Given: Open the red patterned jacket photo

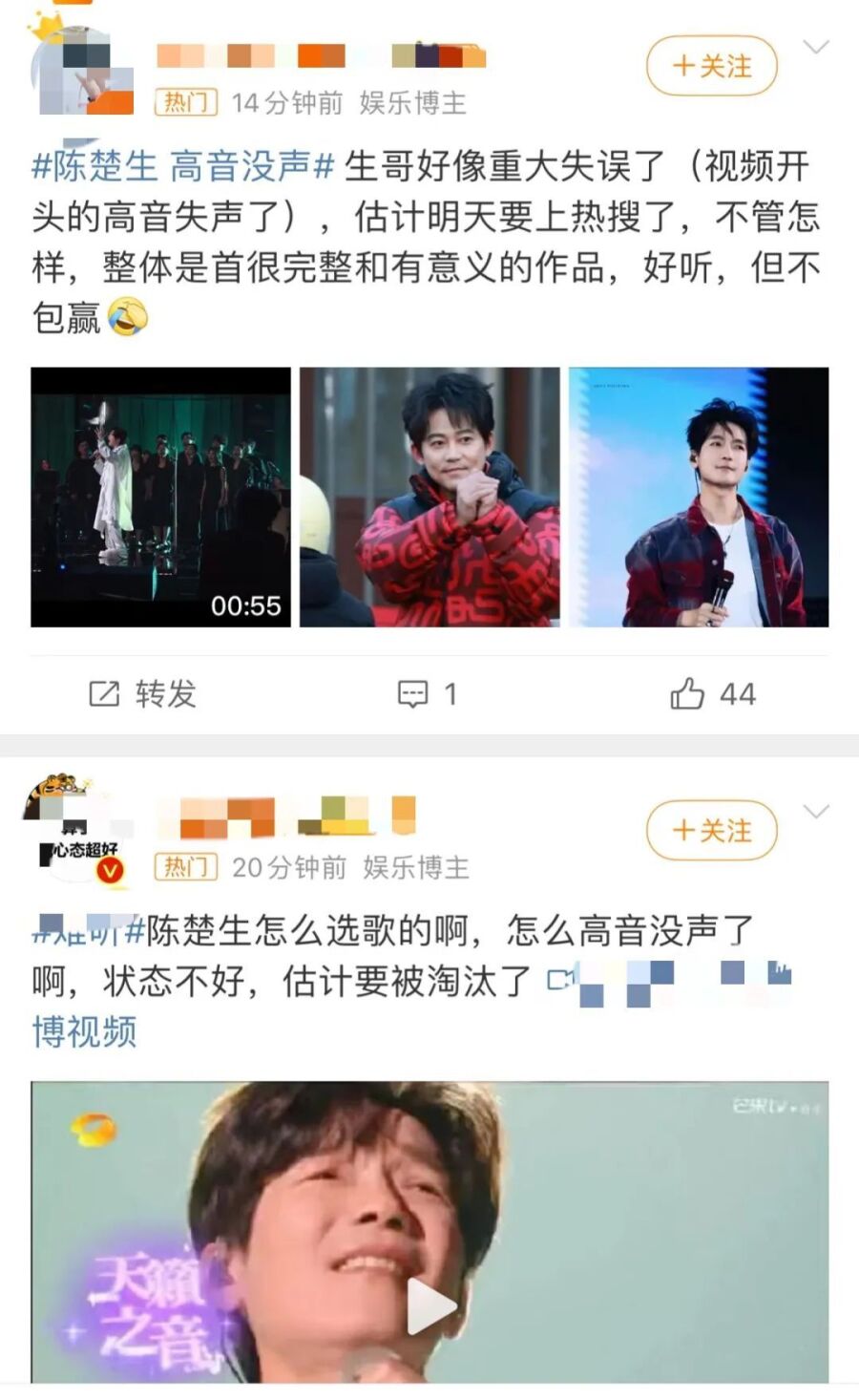Looking at the screenshot, I should (429, 497).
